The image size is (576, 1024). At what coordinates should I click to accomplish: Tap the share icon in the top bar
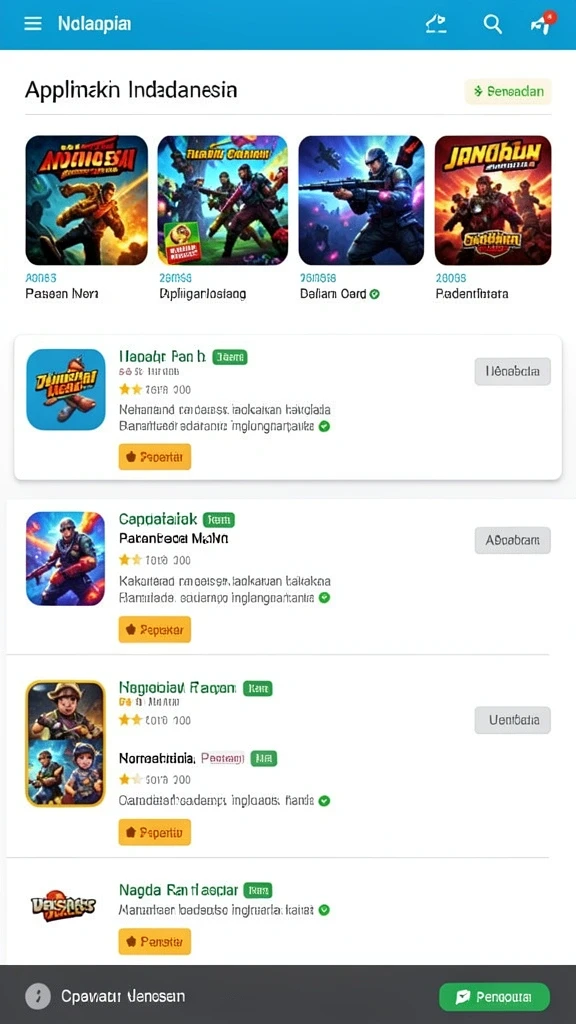[x=436, y=24]
